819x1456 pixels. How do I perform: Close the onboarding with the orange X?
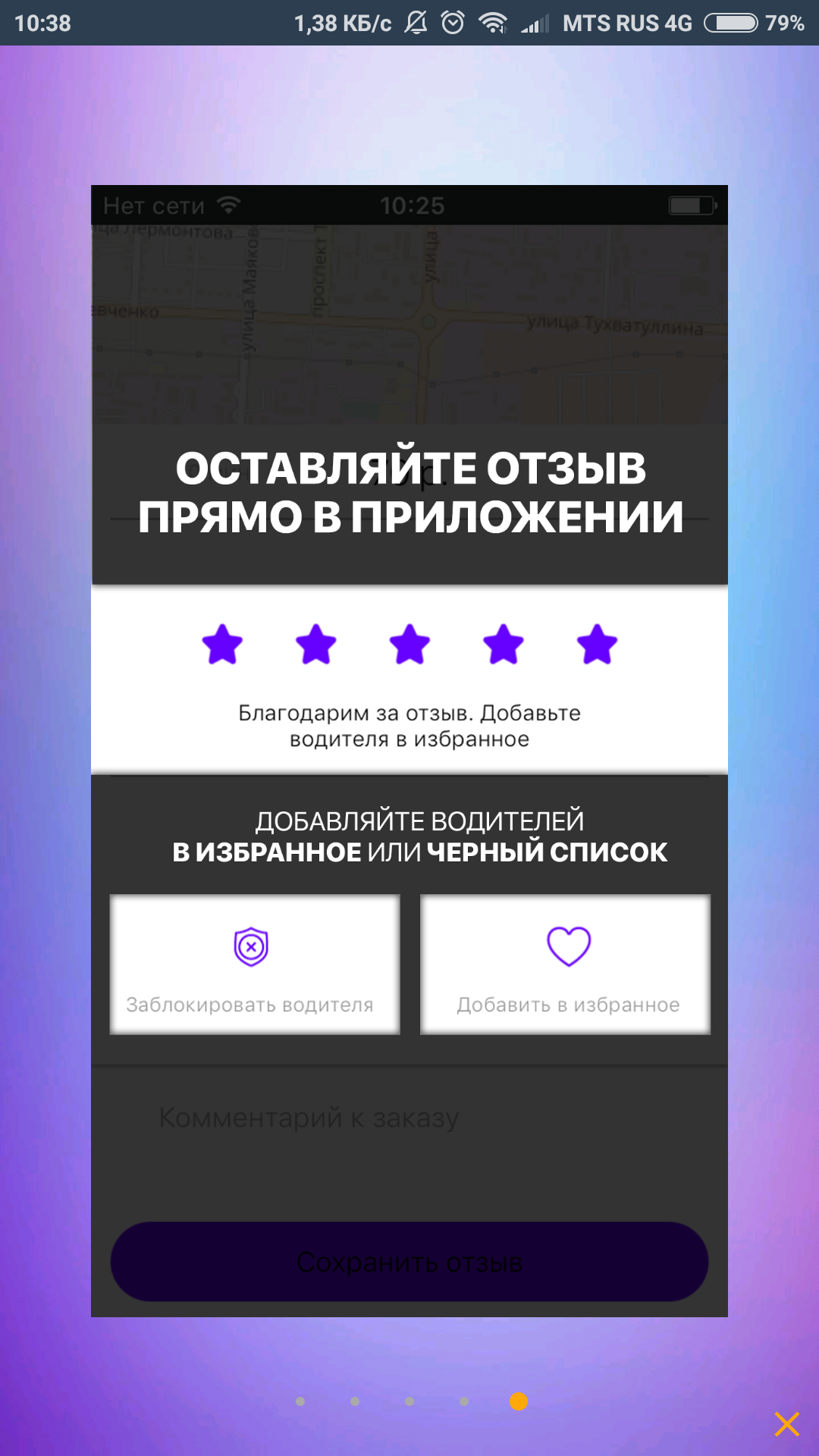click(x=786, y=1424)
